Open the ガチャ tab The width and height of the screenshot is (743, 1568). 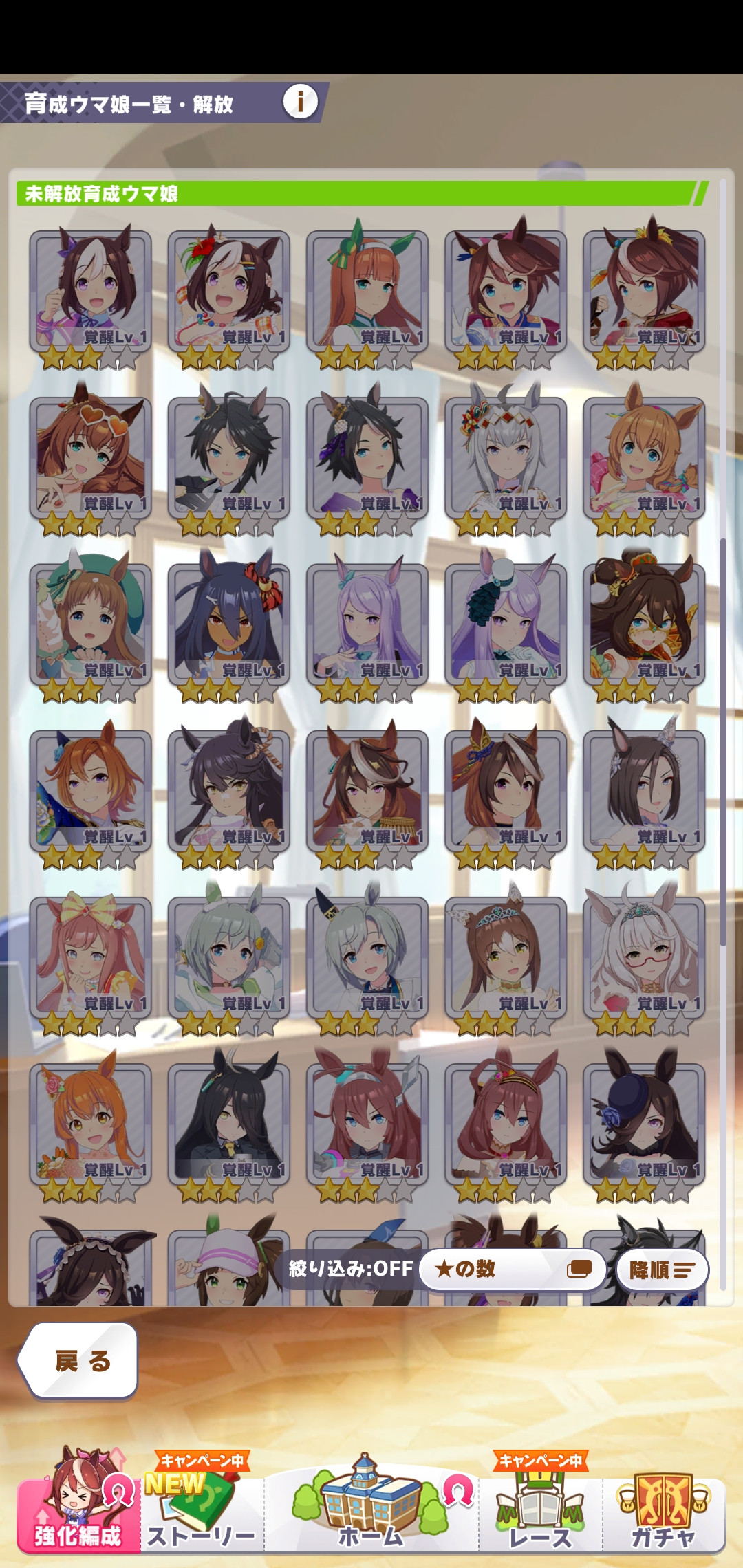[x=663, y=1513]
